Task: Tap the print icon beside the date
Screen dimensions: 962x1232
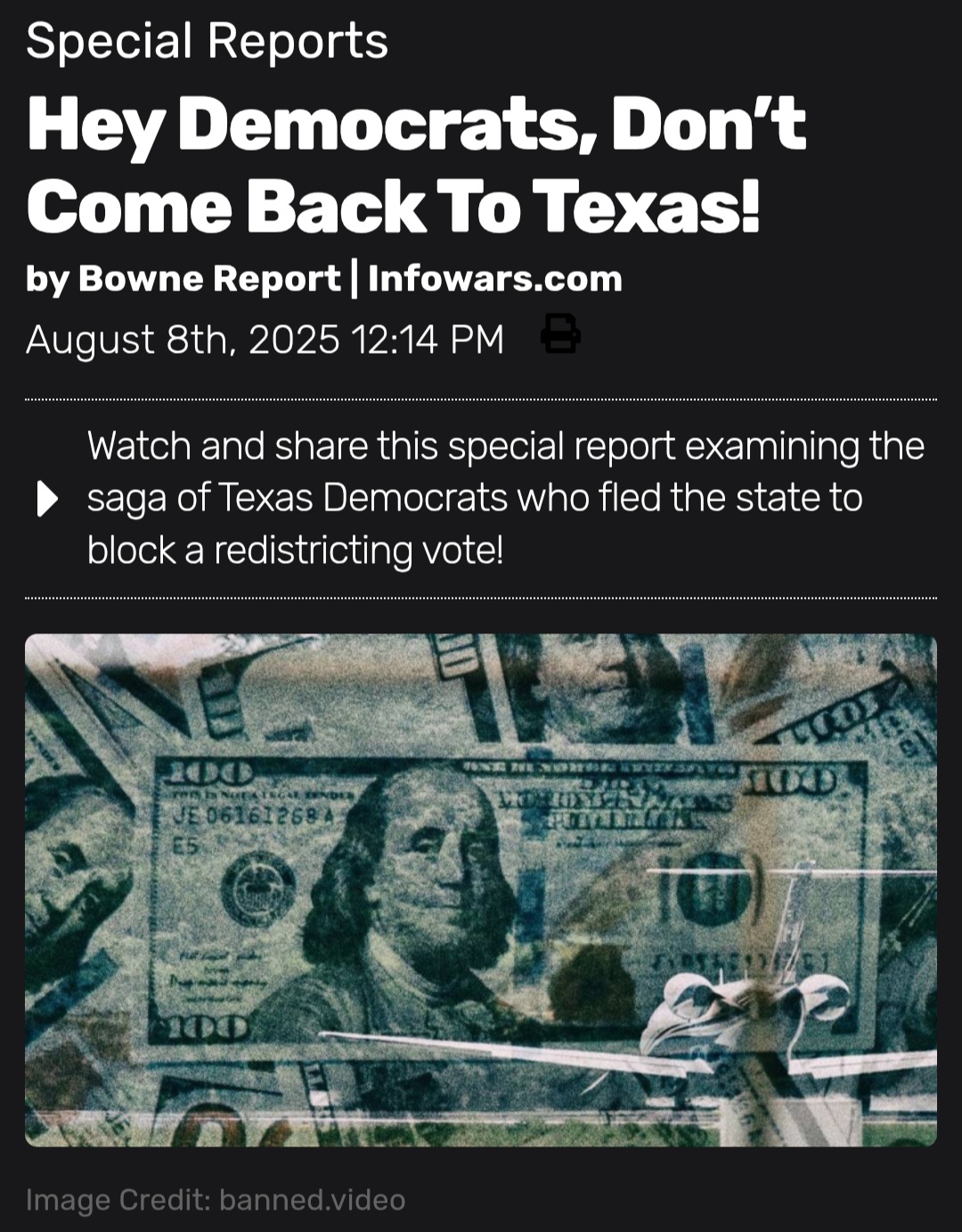Action: [560, 335]
